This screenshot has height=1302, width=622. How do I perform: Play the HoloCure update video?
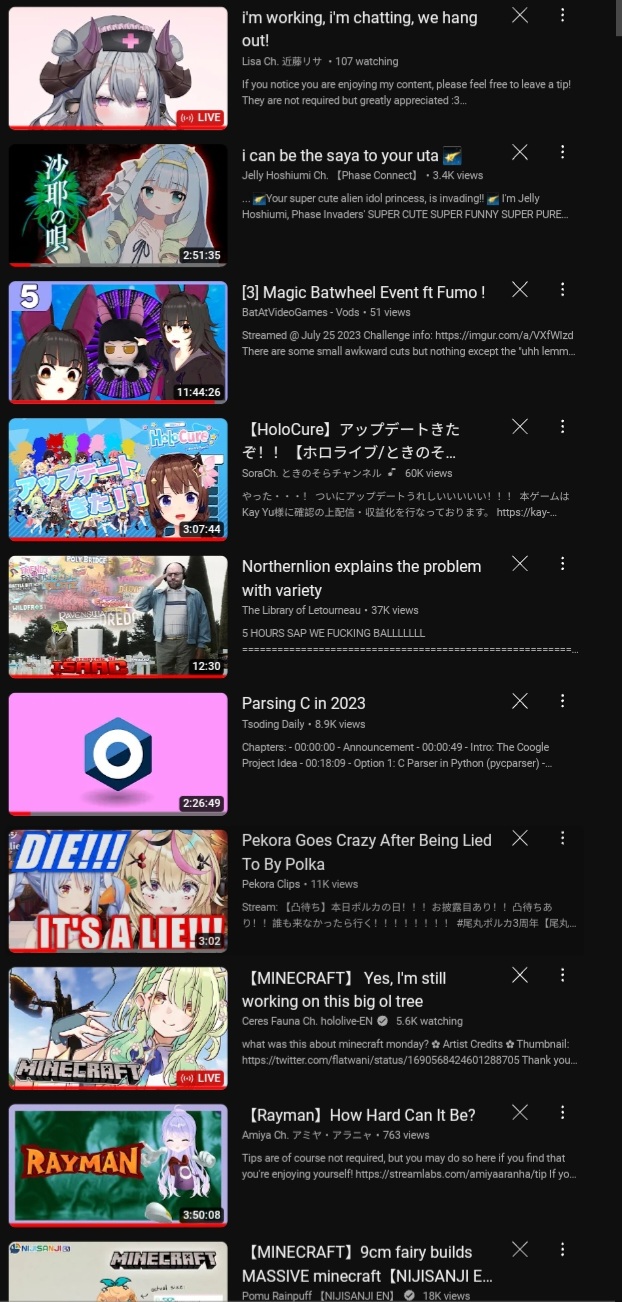pos(118,479)
